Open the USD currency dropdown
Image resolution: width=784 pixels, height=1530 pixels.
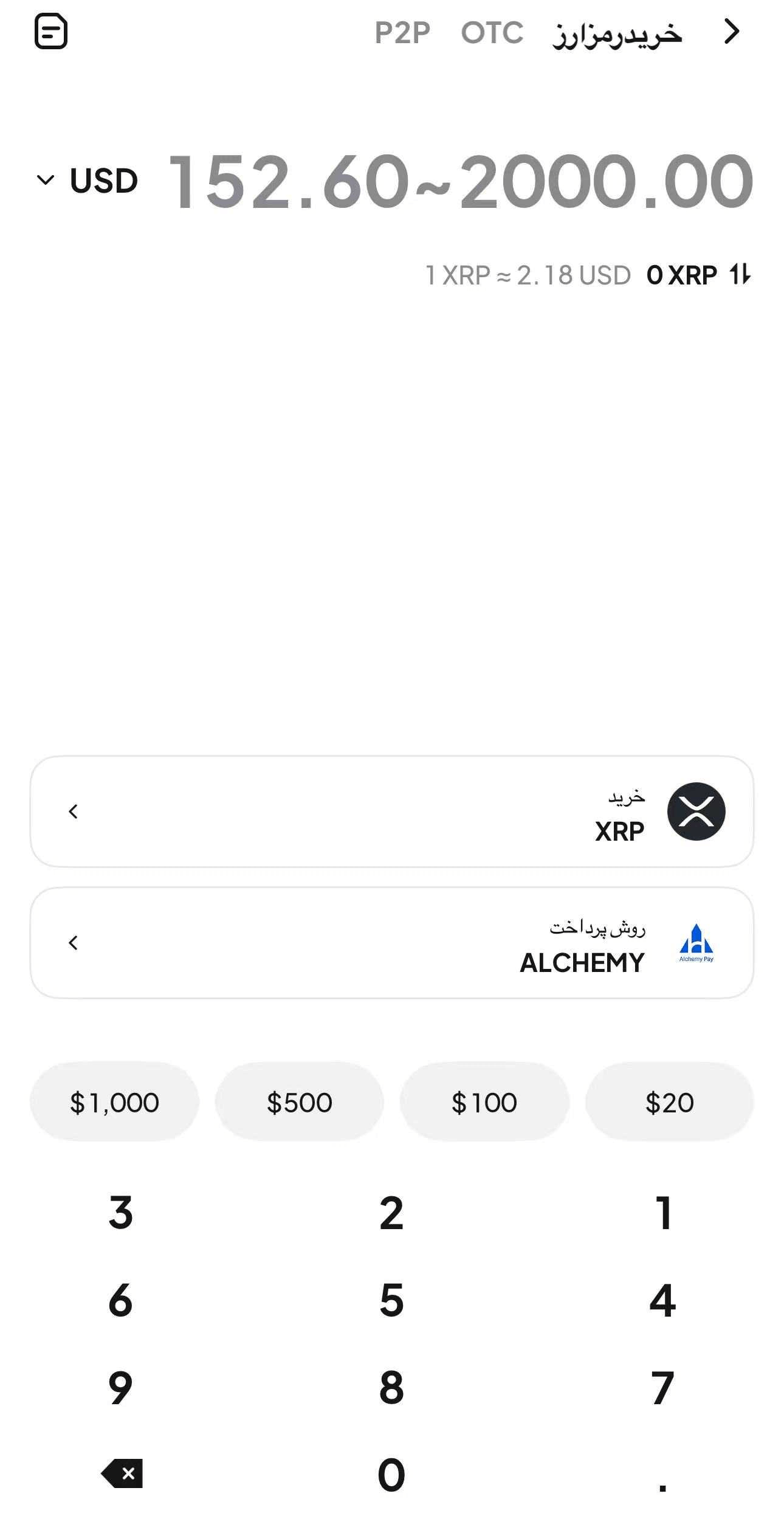(87, 181)
